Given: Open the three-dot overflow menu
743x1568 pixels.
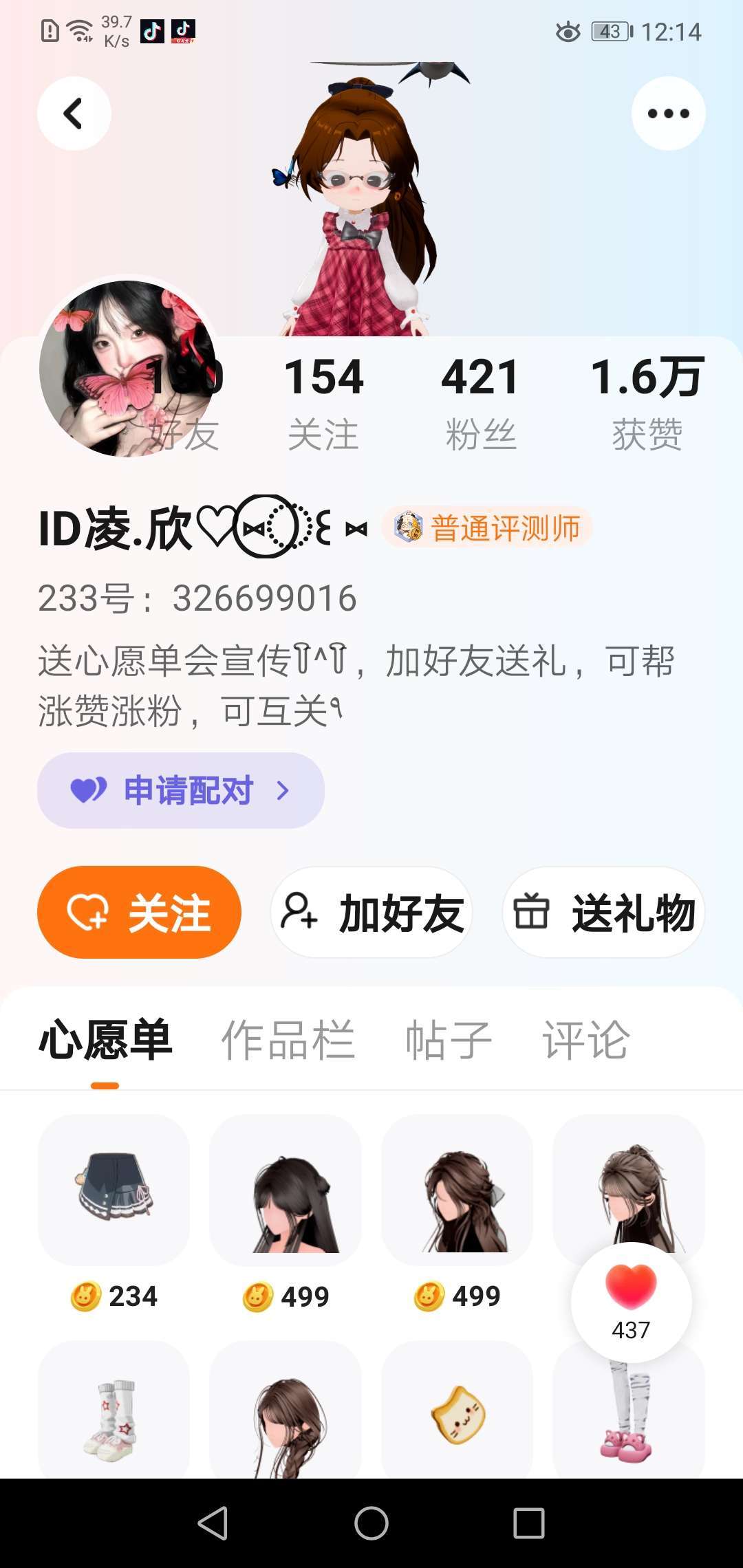Looking at the screenshot, I should coord(668,113).
